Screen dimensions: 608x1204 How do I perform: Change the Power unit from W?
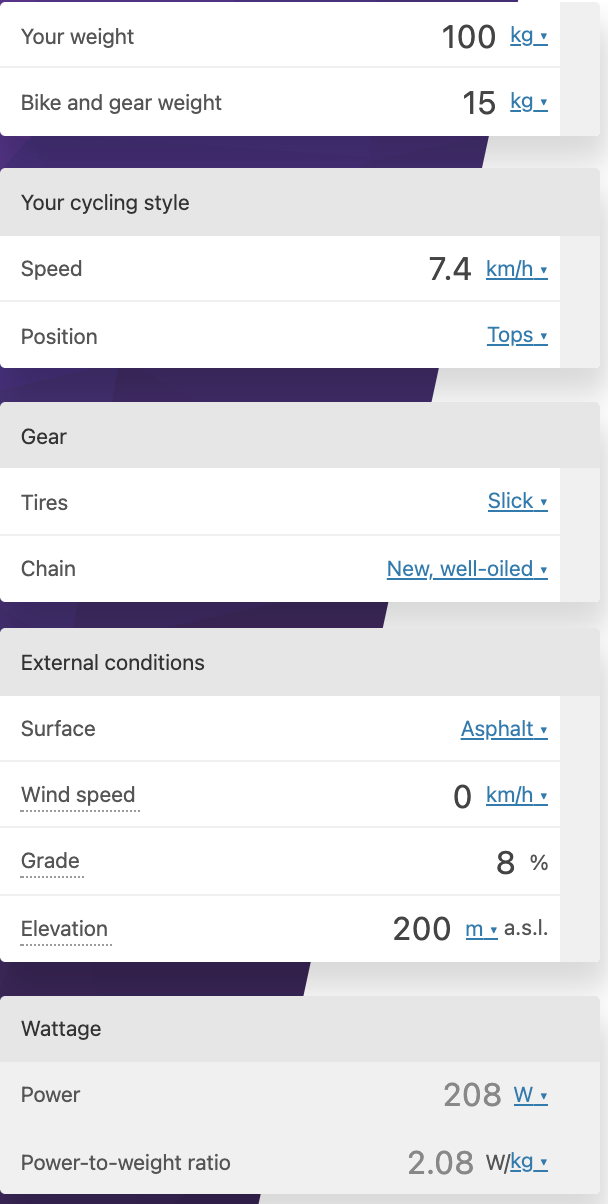531,1095
